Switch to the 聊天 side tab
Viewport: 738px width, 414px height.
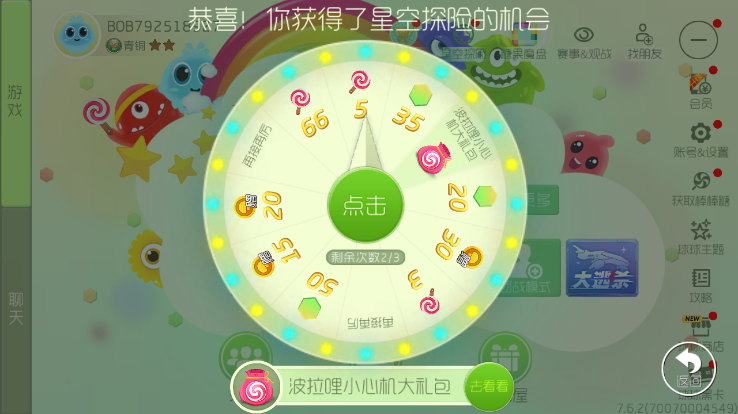[x=15, y=308]
